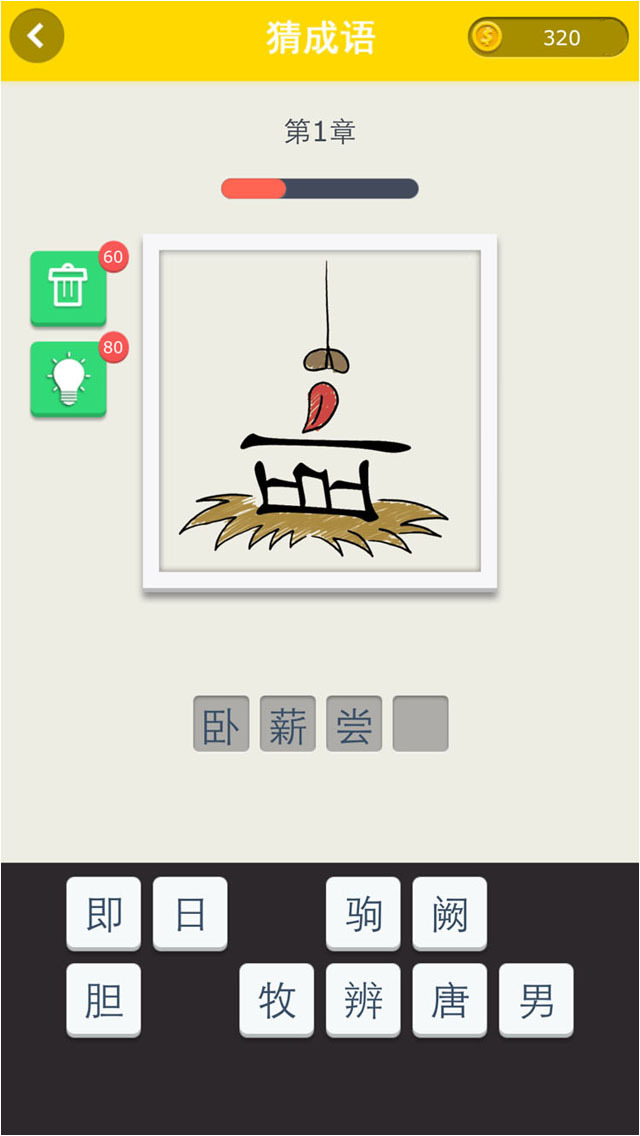Remove the placed character 尝
640x1136 pixels.
pyautogui.click(x=354, y=724)
